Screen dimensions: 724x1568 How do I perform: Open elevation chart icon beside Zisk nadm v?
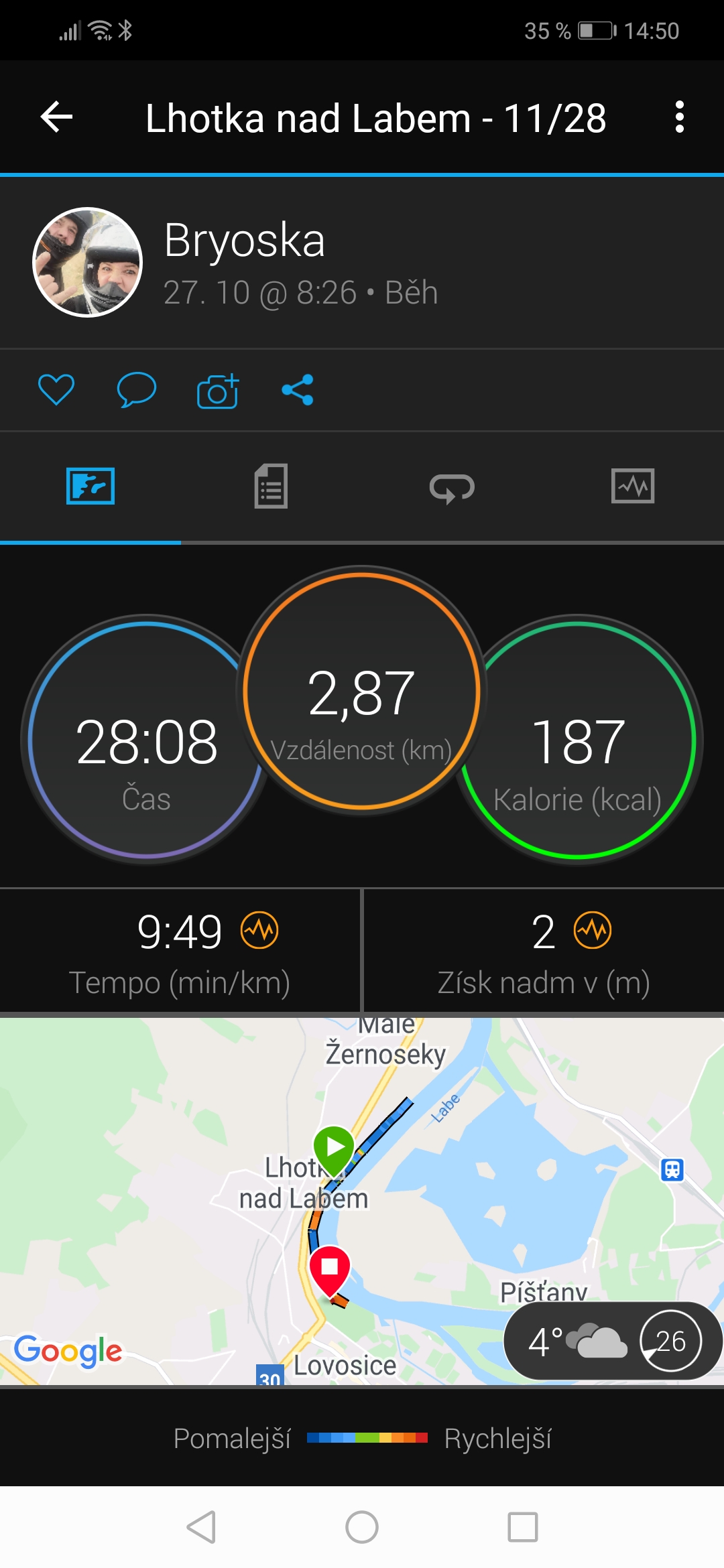click(x=593, y=930)
